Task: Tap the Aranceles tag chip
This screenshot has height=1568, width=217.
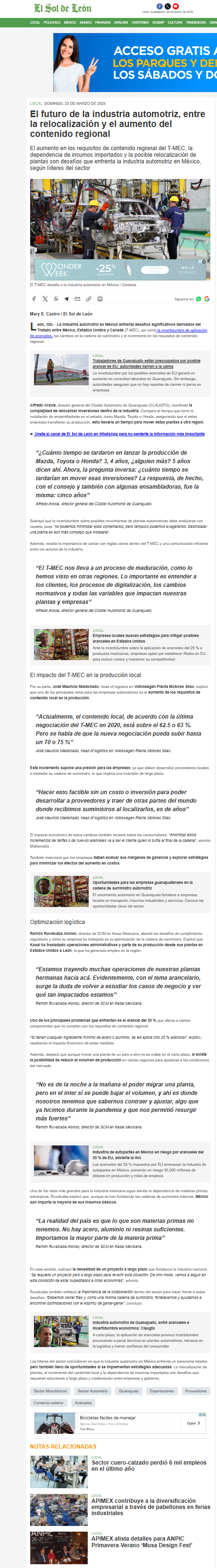Action: point(83,1402)
